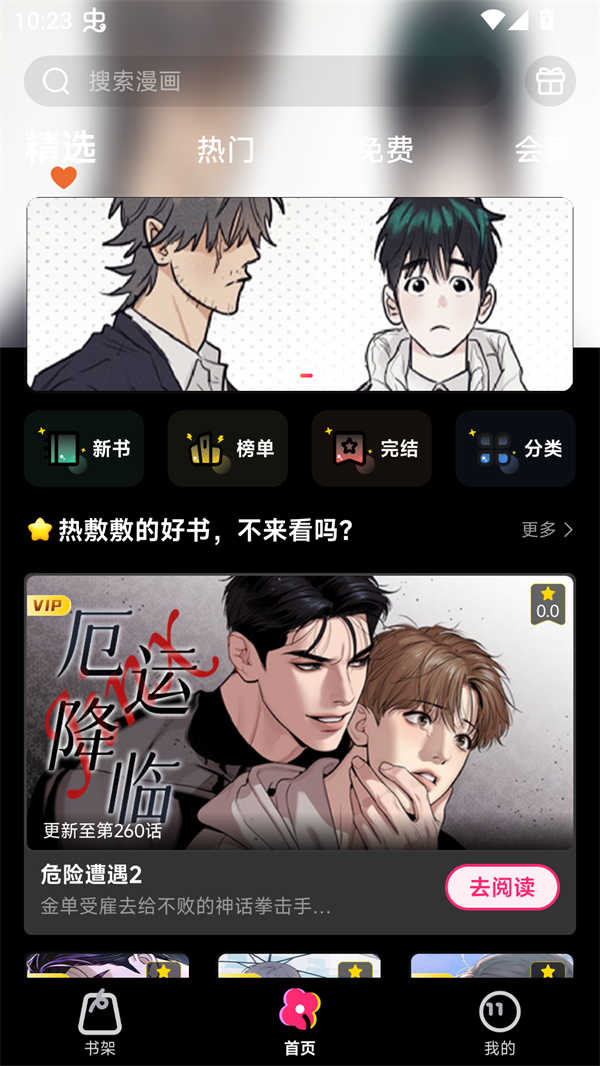Switch to the 首页 home tab
600x1066 pixels.
click(300, 1022)
